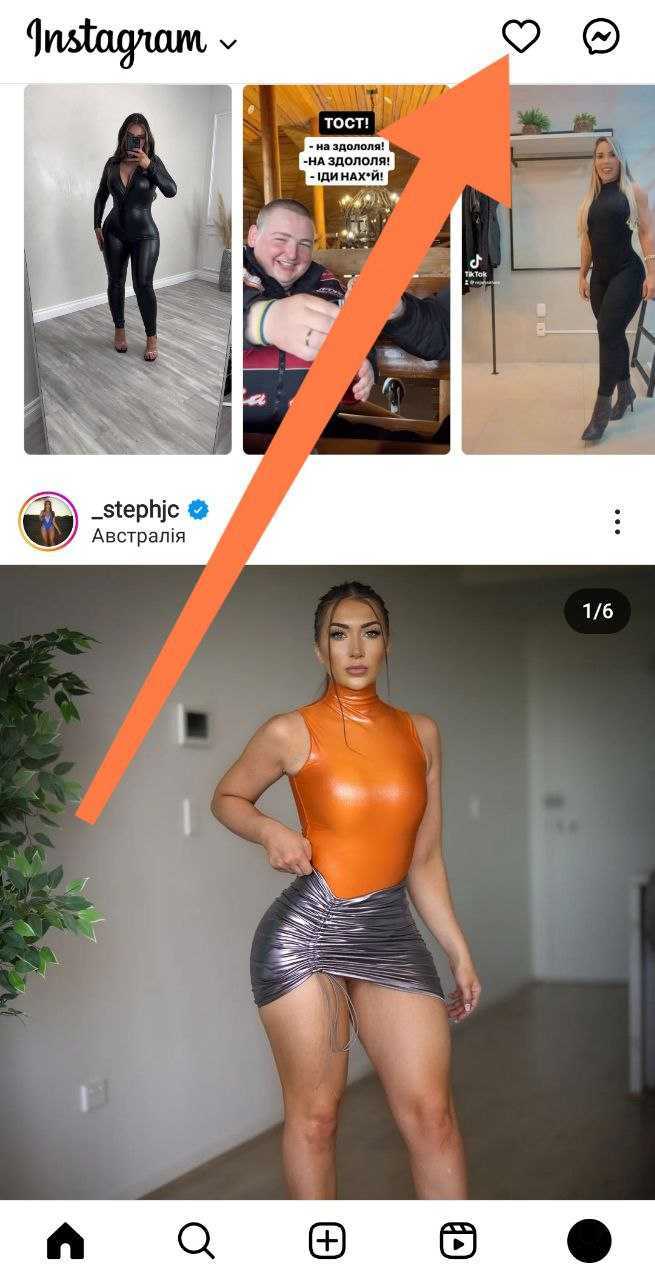Go to the Home tab
The height and width of the screenshot is (1280, 655).
tap(66, 1241)
